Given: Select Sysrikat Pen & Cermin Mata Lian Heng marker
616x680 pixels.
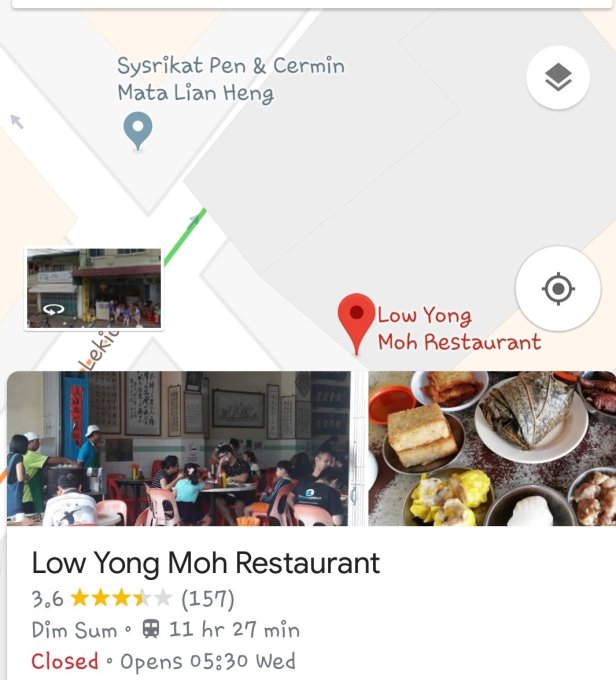Looking at the screenshot, I should pos(137,129).
